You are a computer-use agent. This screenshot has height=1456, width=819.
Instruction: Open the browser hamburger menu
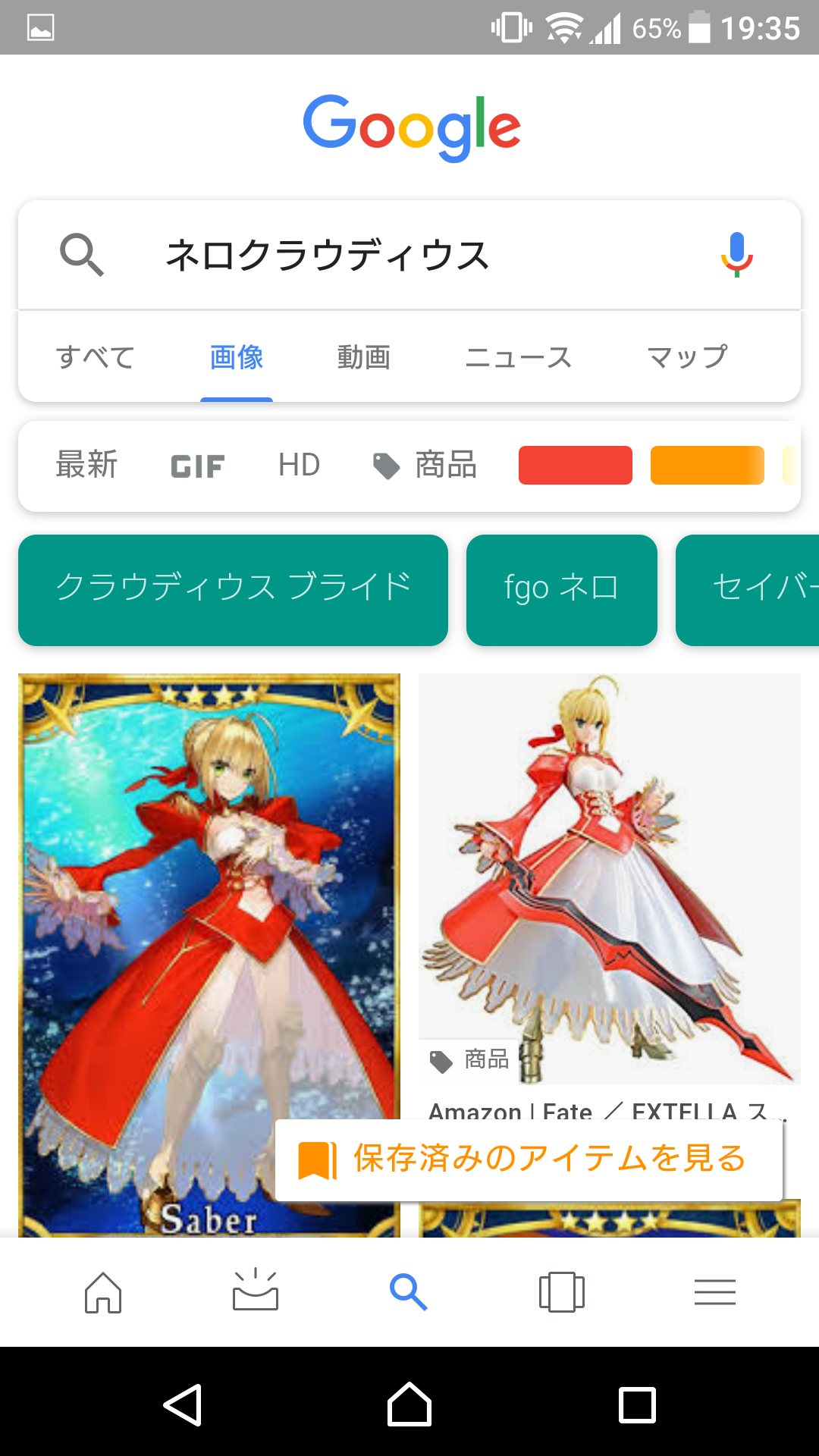714,1291
